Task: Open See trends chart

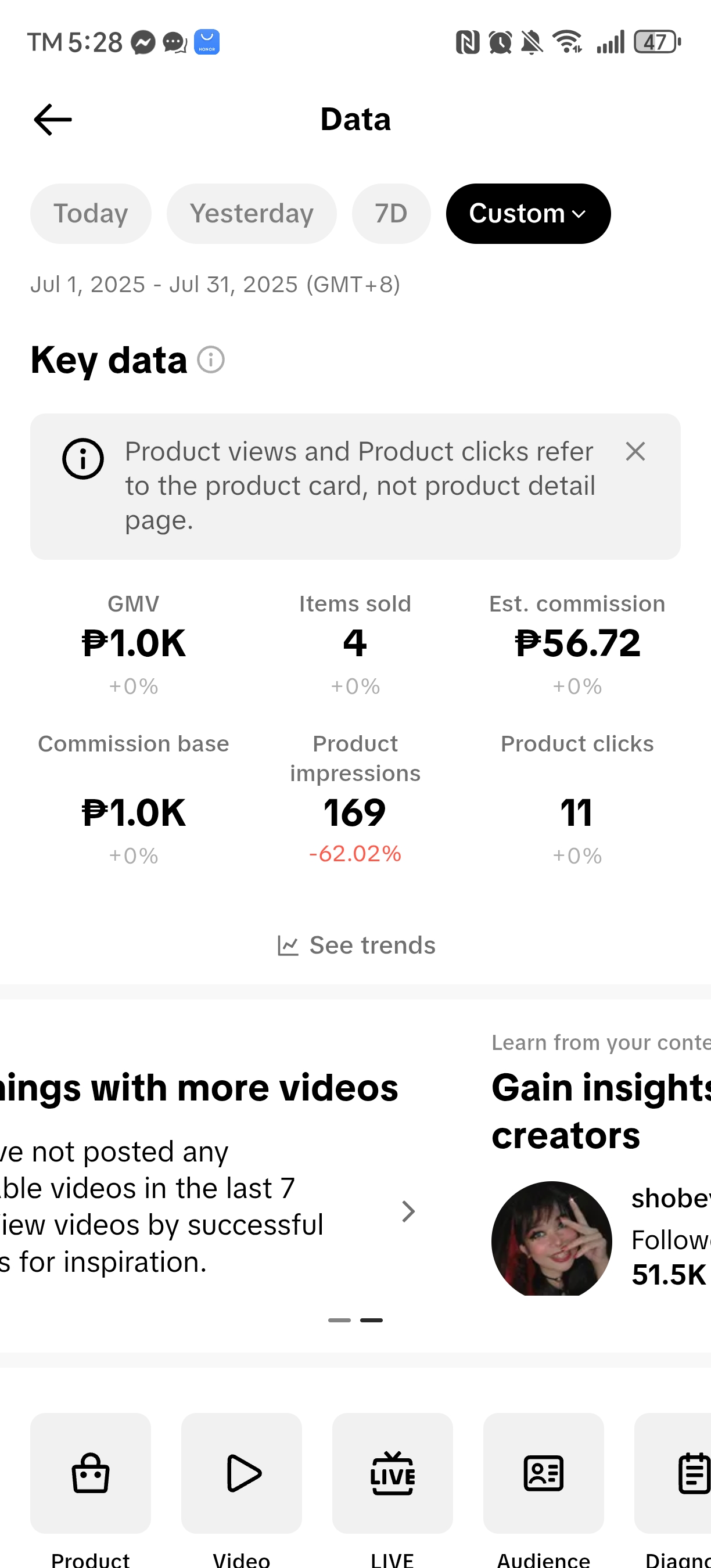Action: tap(356, 945)
